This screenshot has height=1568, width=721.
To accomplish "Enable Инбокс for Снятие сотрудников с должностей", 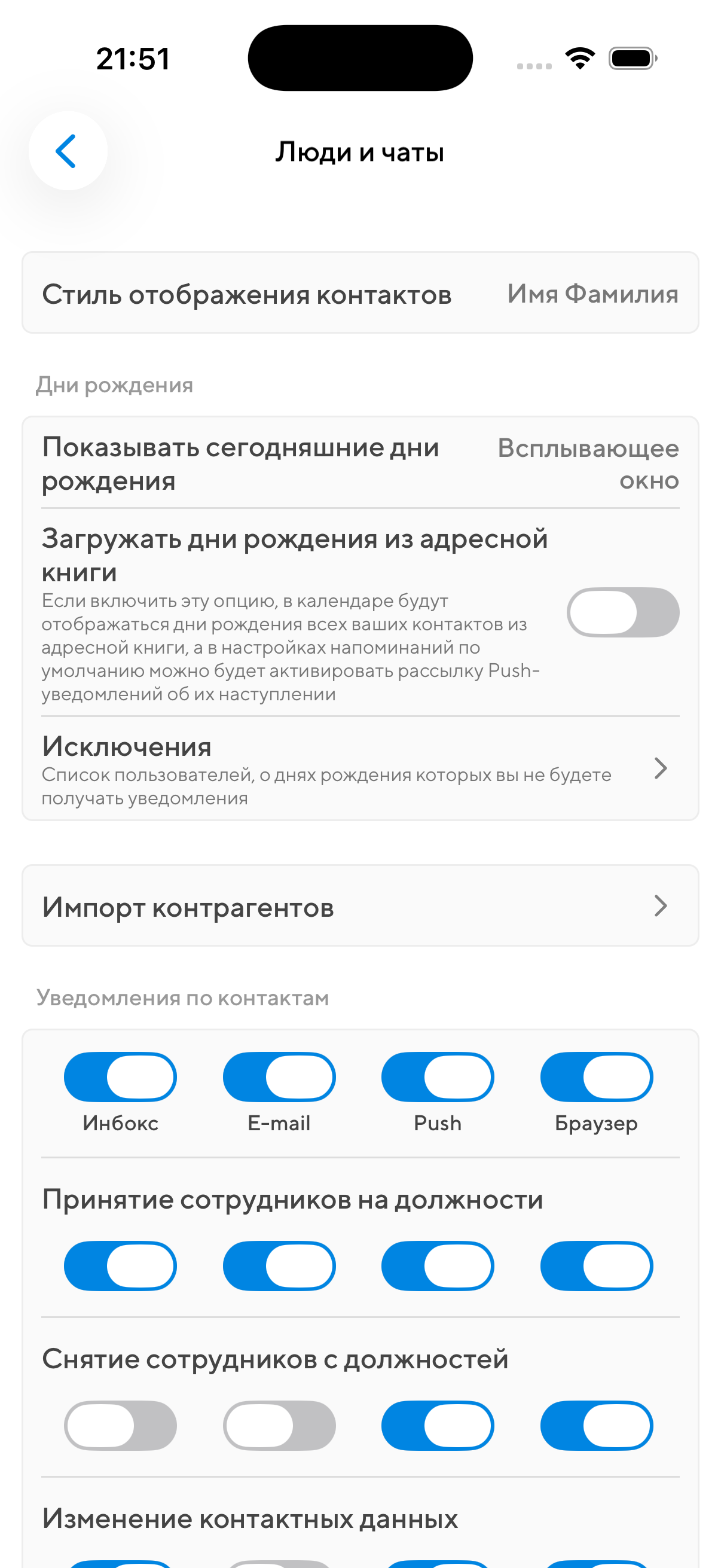I will pyautogui.click(x=121, y=1426).
